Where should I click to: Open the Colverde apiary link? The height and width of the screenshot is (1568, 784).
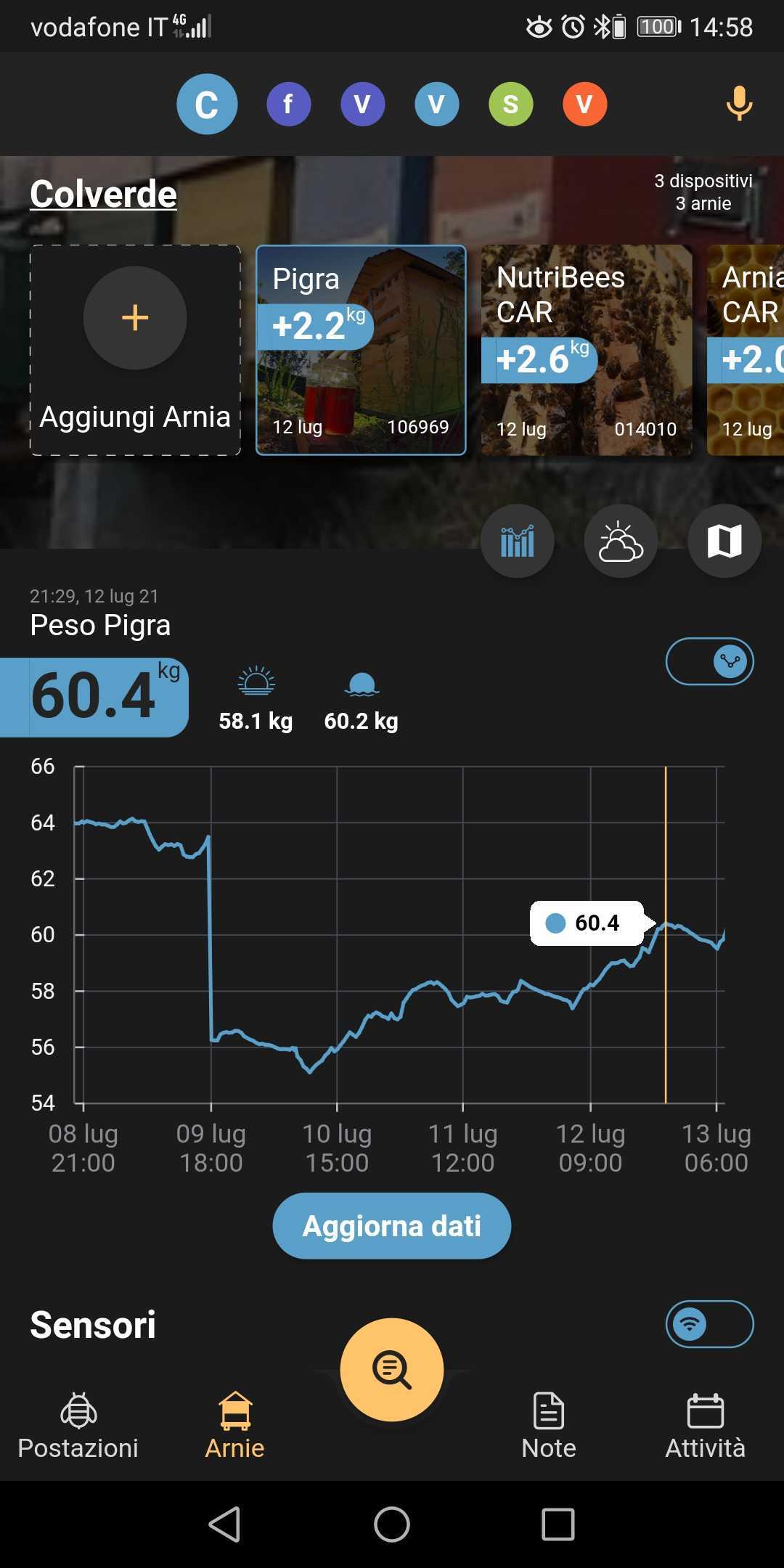(x=103, y=194)
